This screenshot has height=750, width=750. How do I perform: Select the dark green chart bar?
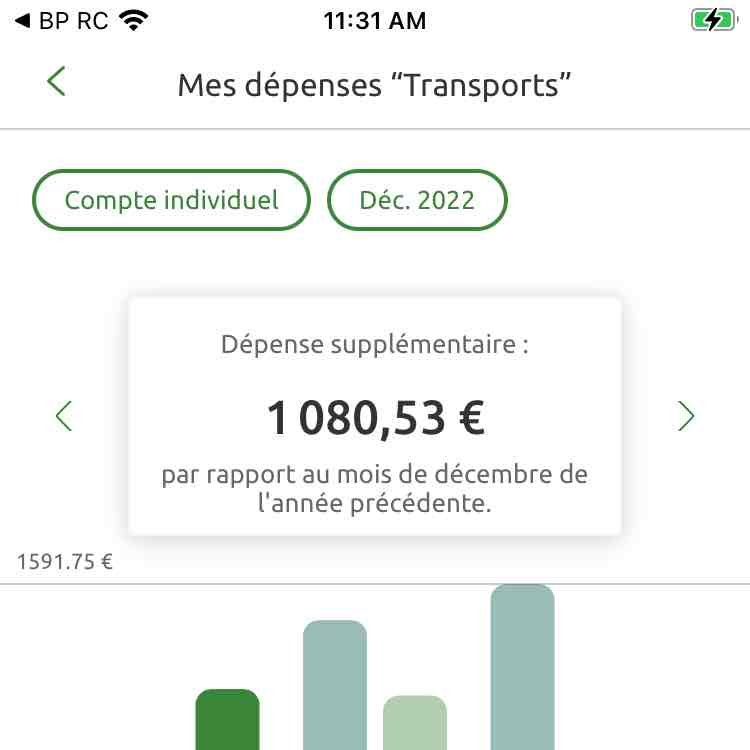[227, 720]
